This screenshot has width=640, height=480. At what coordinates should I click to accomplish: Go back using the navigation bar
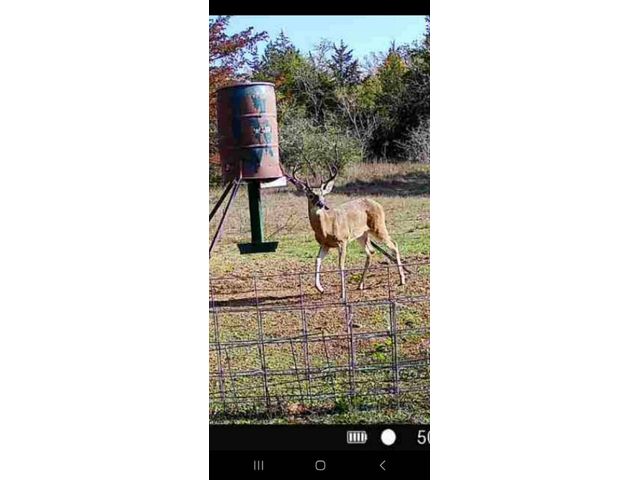point(382,465)
